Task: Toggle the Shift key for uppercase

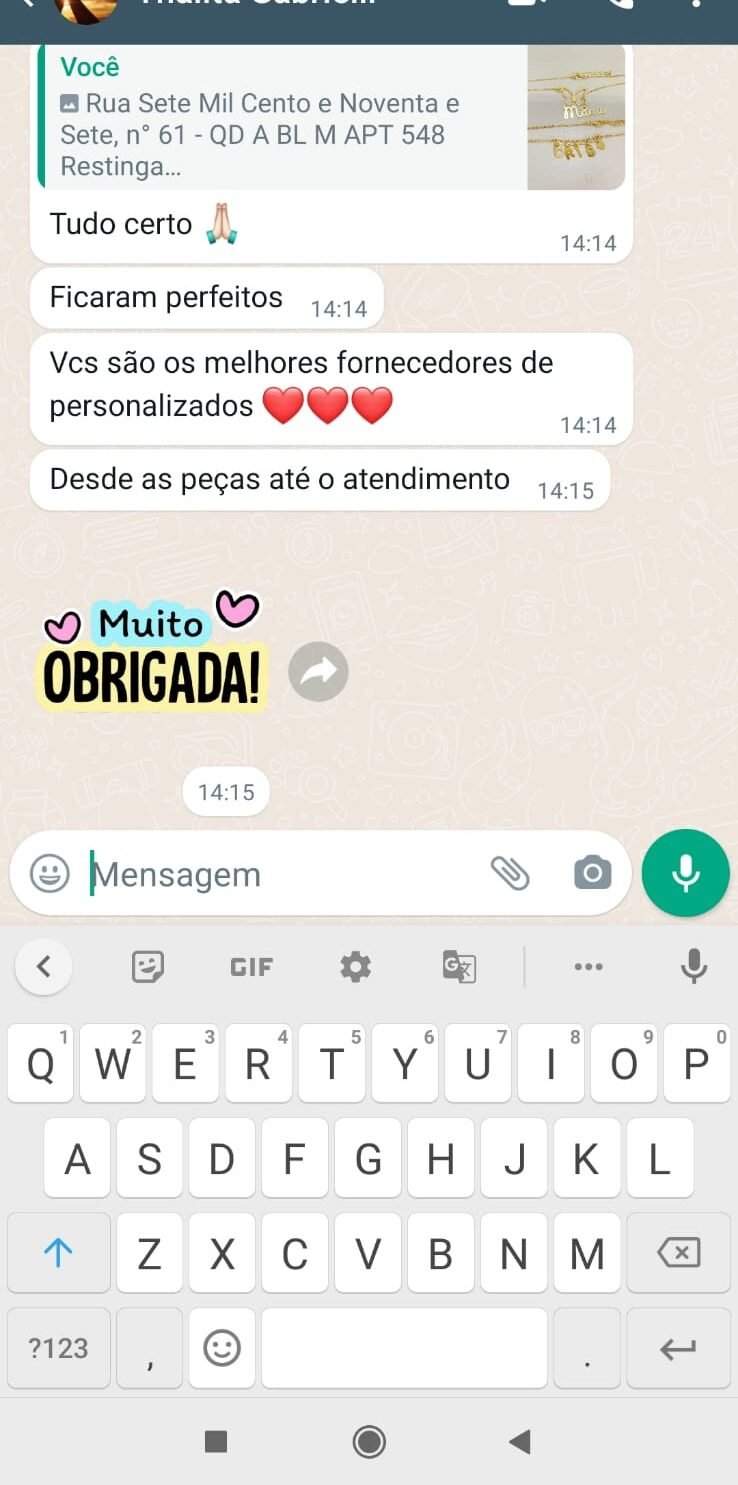Action: (58, 1252)
